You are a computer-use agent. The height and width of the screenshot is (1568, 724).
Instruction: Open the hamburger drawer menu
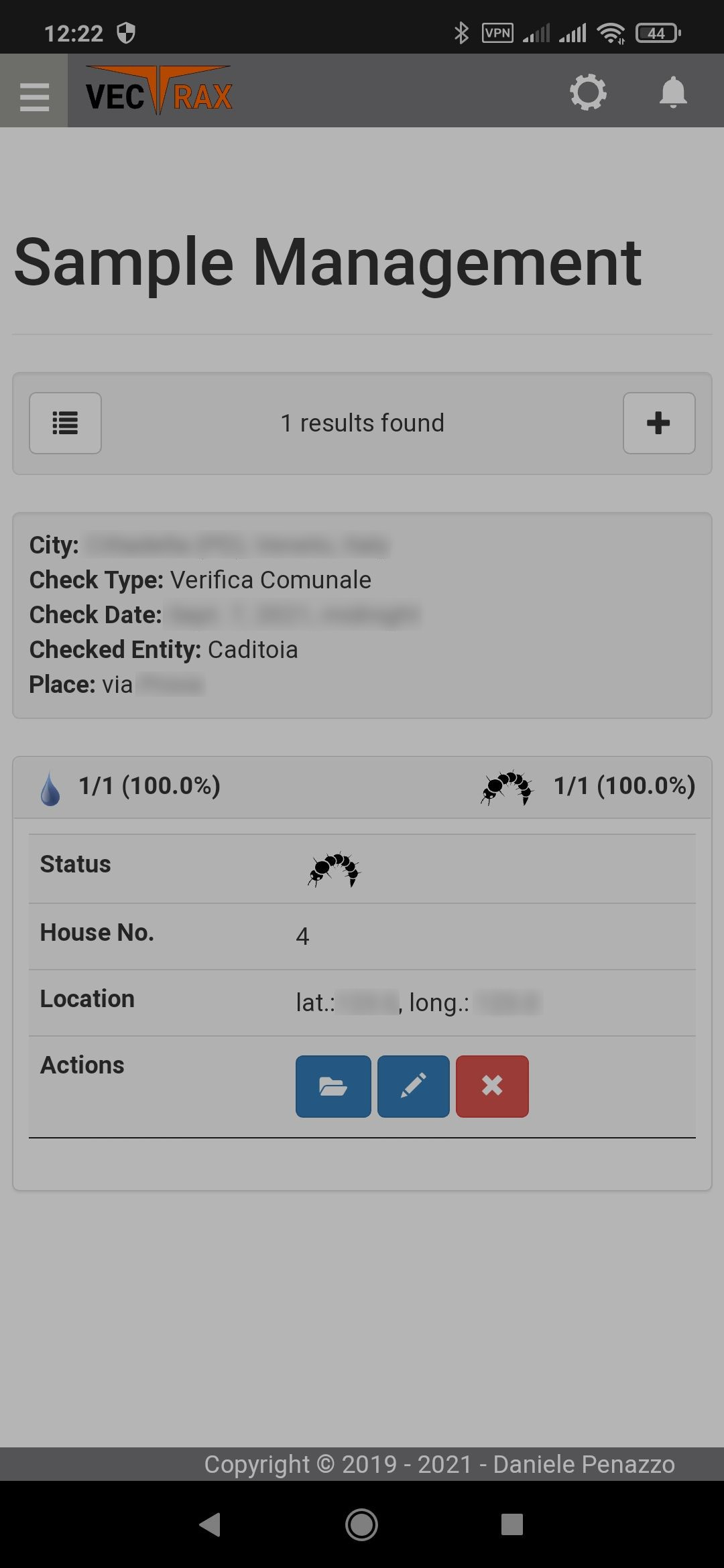[x=34, y=91]
